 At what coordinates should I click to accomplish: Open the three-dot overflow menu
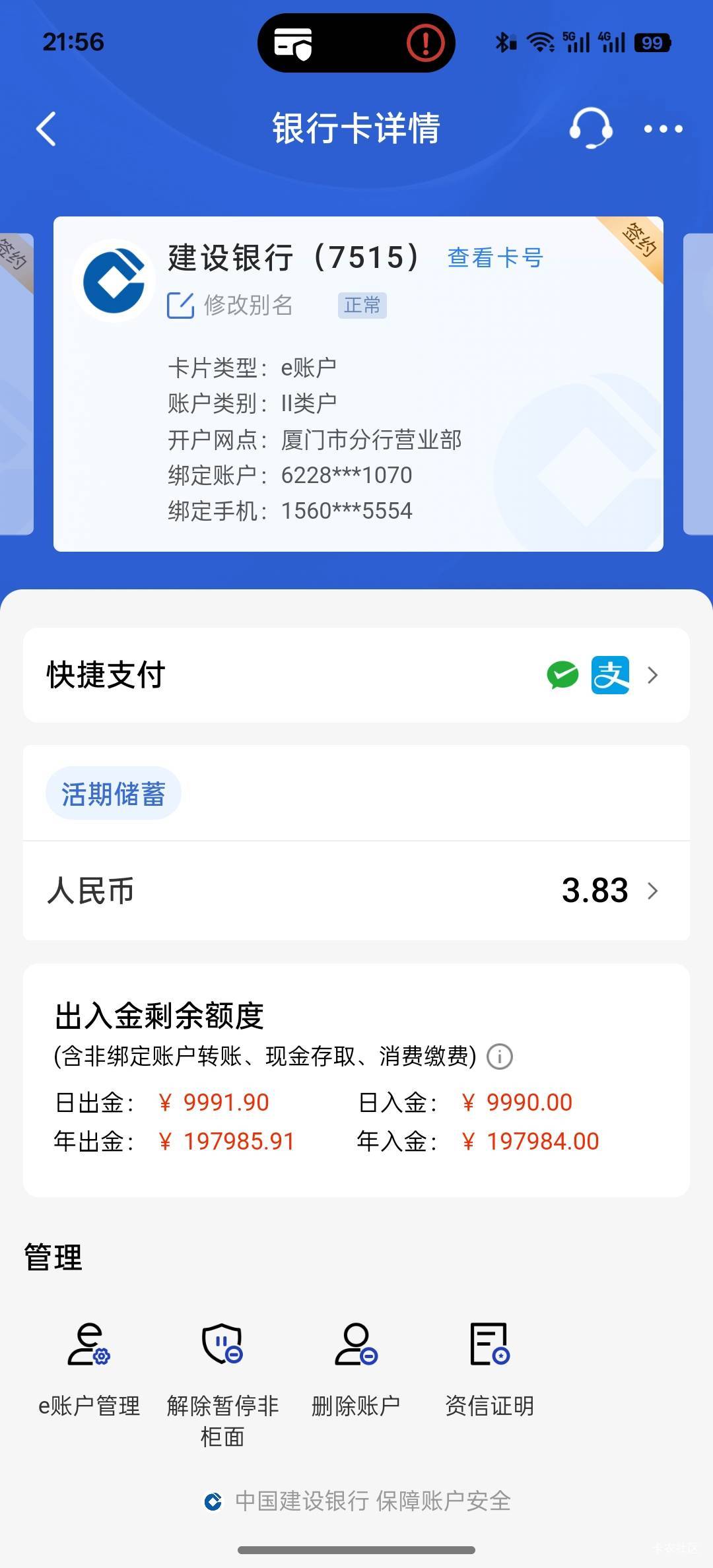[663, 129]
